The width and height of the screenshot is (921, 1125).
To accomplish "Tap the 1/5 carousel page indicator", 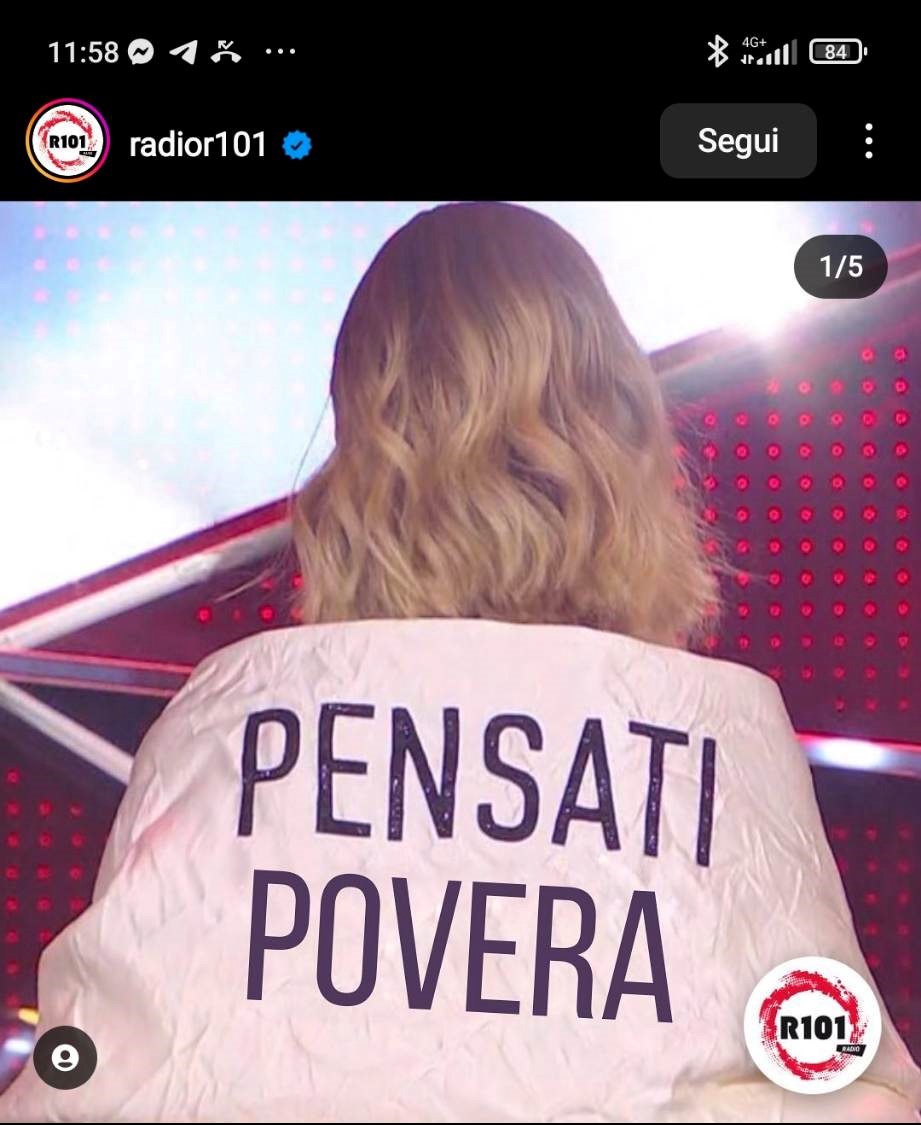I will (x=840, y=266).
